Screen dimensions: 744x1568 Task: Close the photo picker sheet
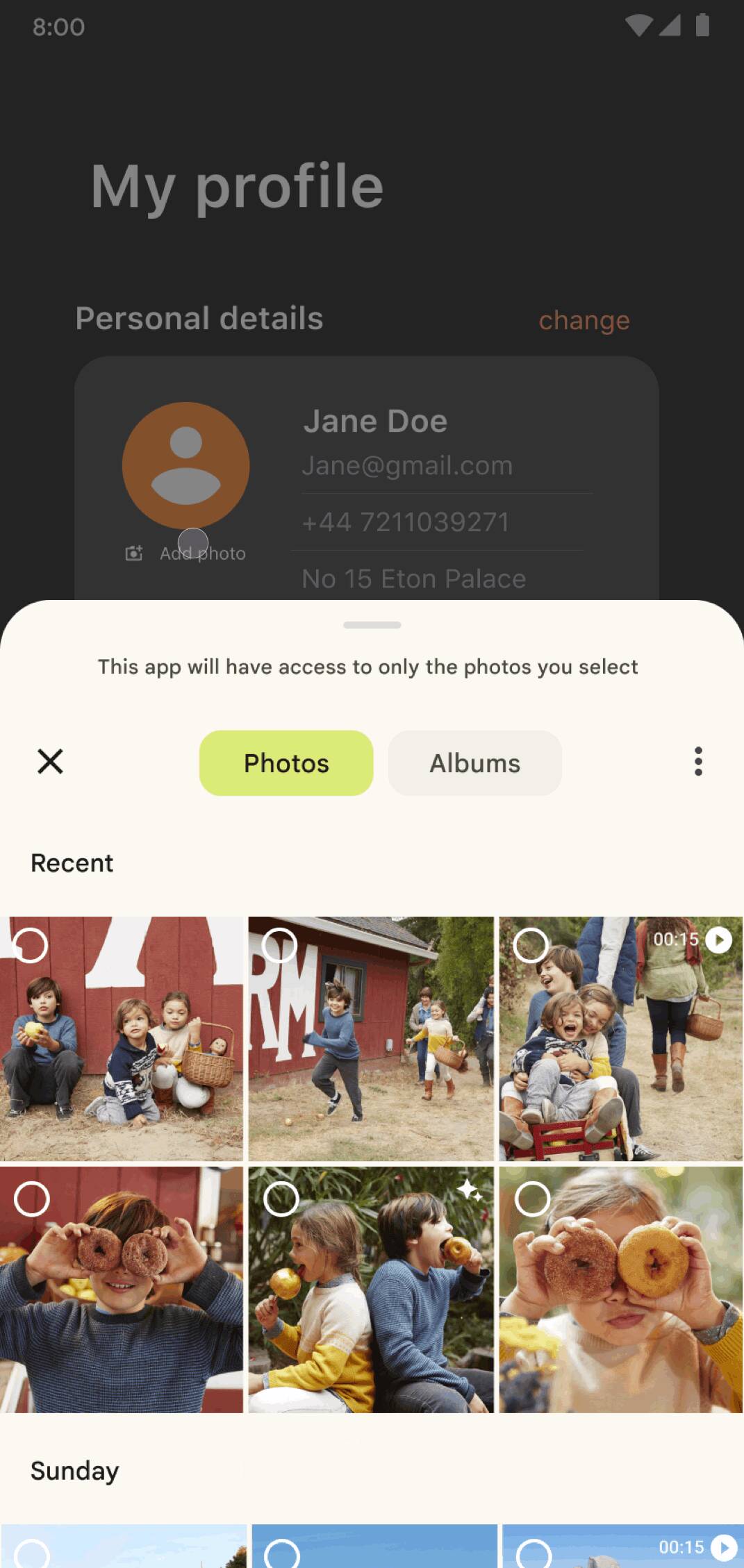[x=50, y=762]
